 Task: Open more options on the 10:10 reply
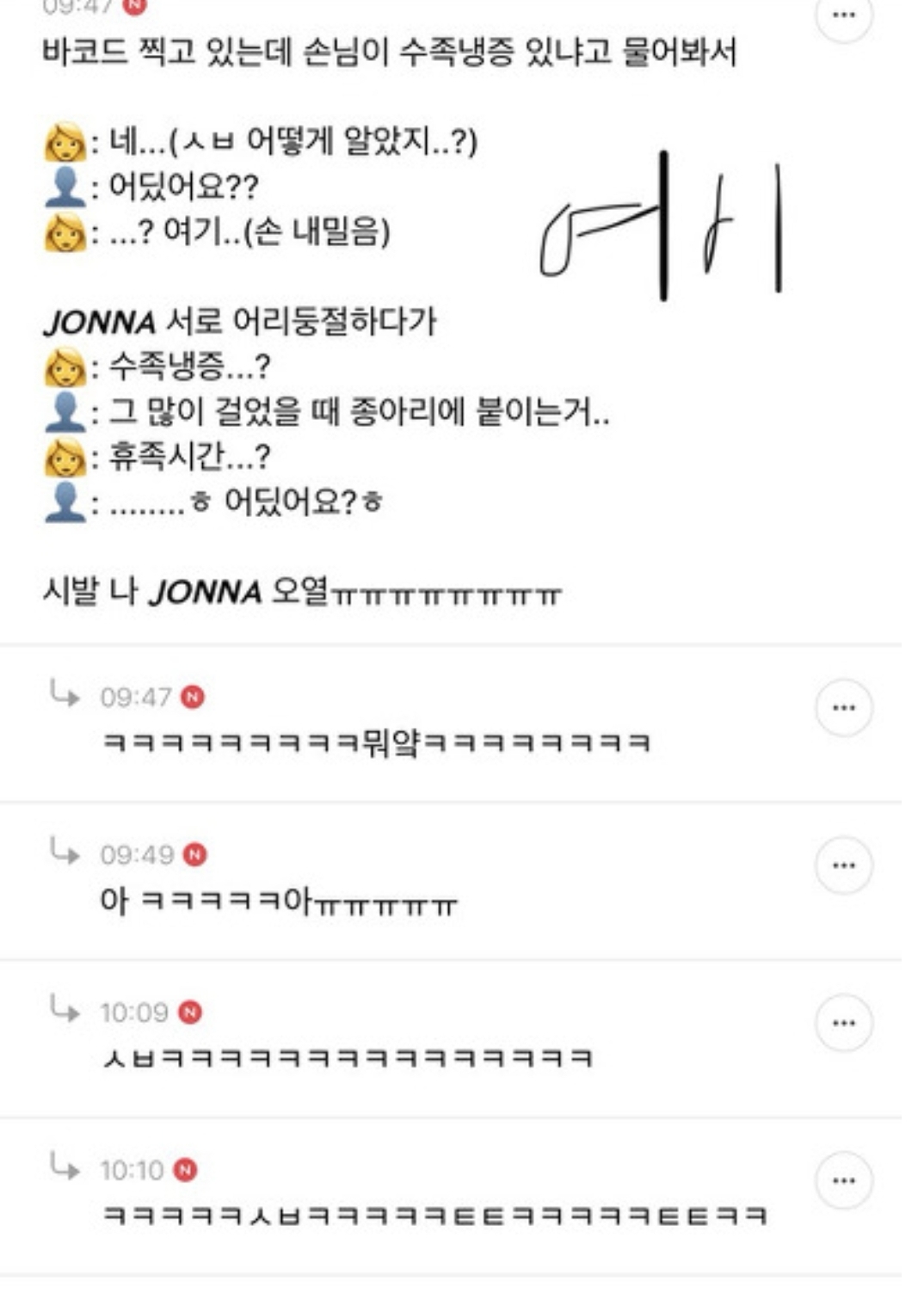(x=844, y=1180)
